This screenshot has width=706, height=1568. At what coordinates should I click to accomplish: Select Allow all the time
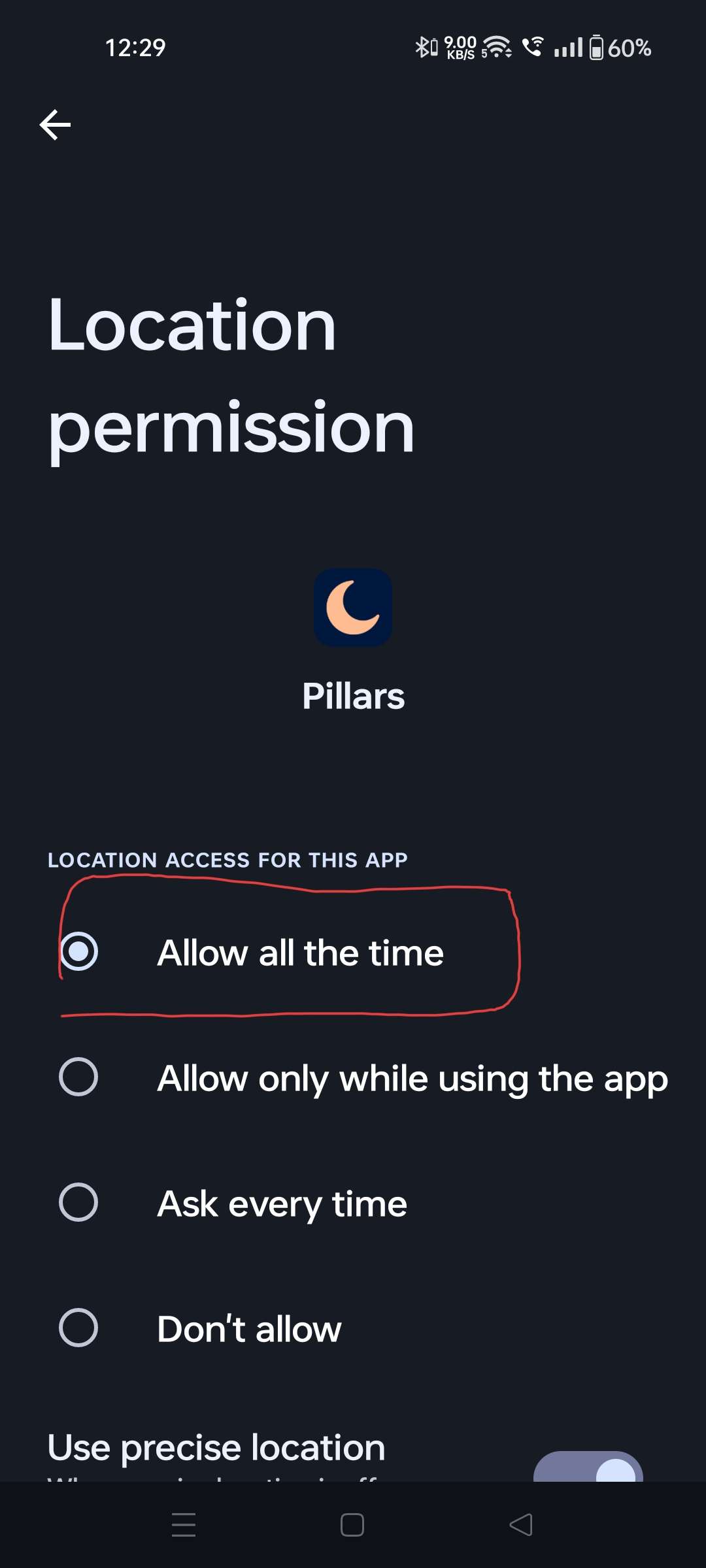pyautogui.click(x=353, y=952)
